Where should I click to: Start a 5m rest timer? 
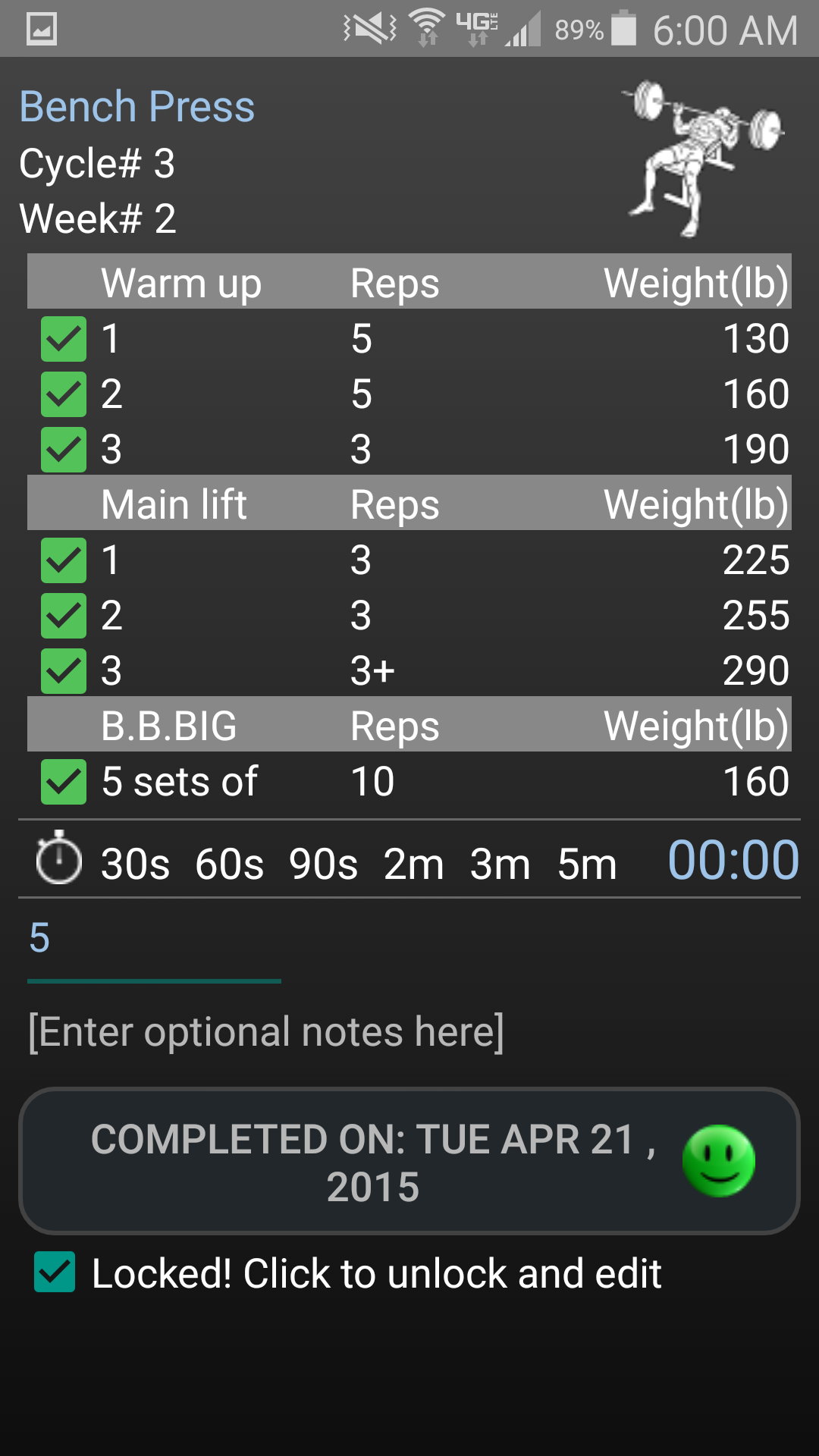tap(587, 863)
